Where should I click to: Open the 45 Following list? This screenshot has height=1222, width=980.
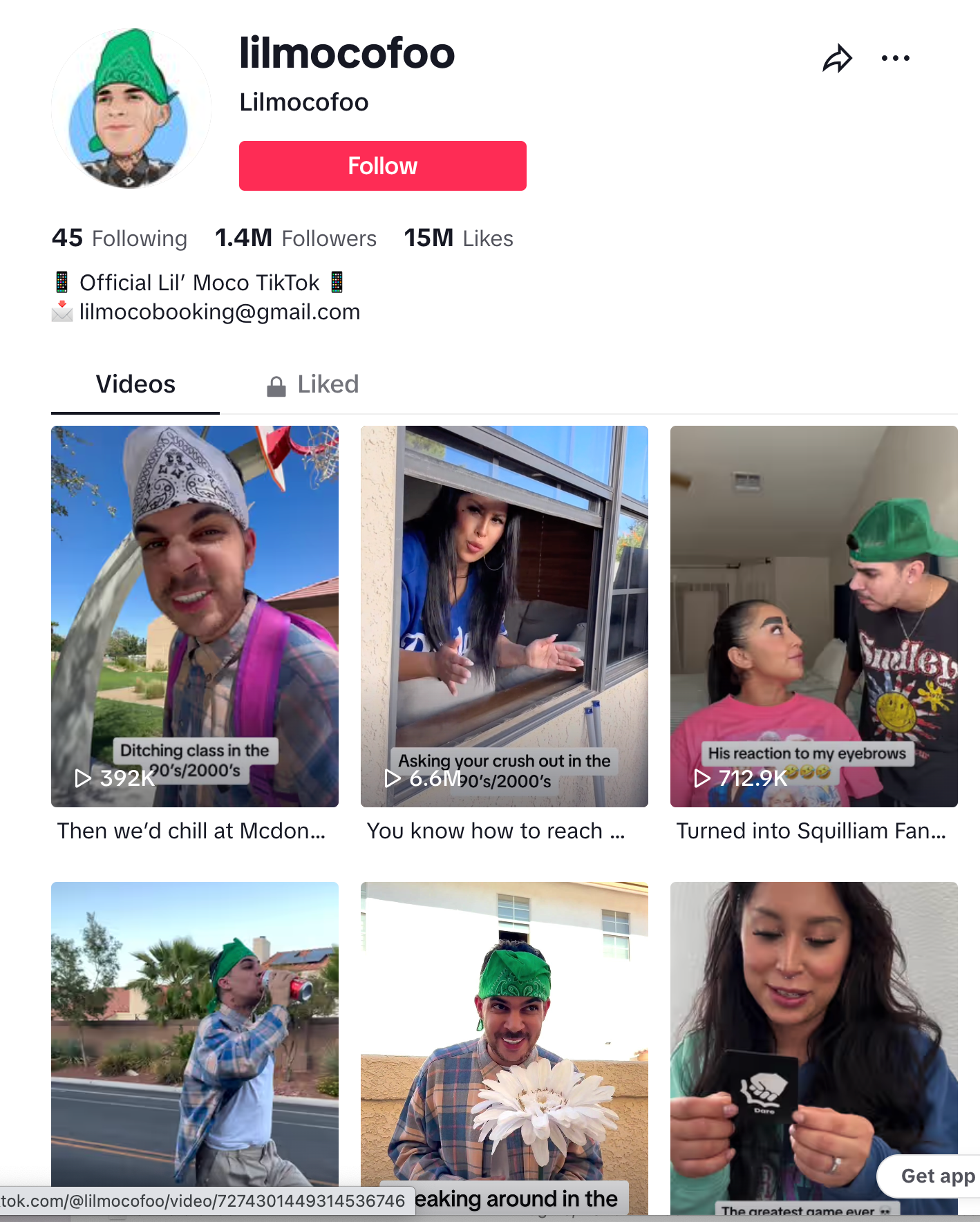[119, 238]
